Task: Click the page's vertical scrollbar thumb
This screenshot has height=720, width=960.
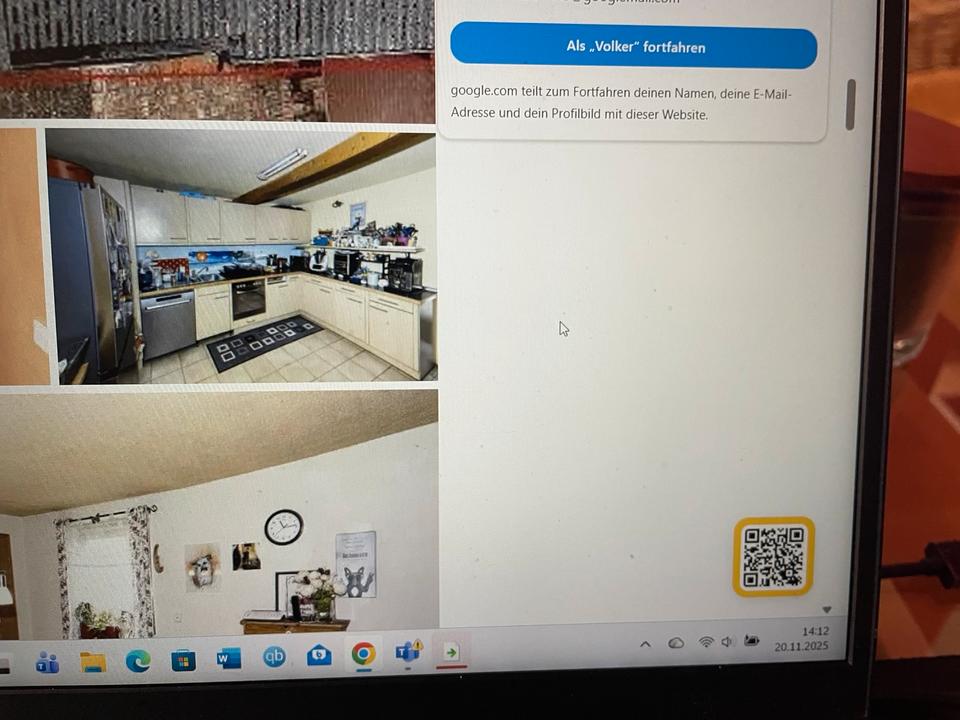Action: [x=850, y=104]
